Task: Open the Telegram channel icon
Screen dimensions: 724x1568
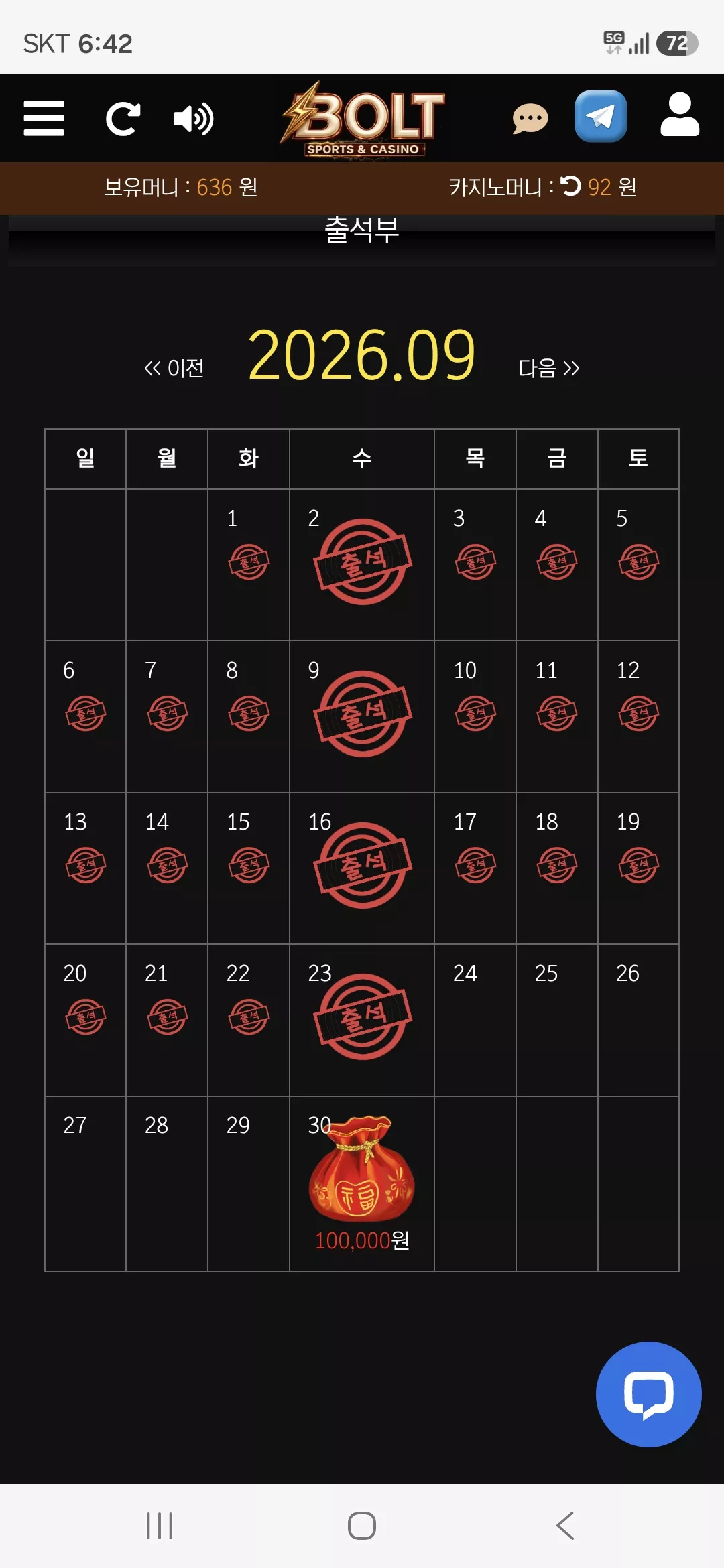Action: [601, 116]
